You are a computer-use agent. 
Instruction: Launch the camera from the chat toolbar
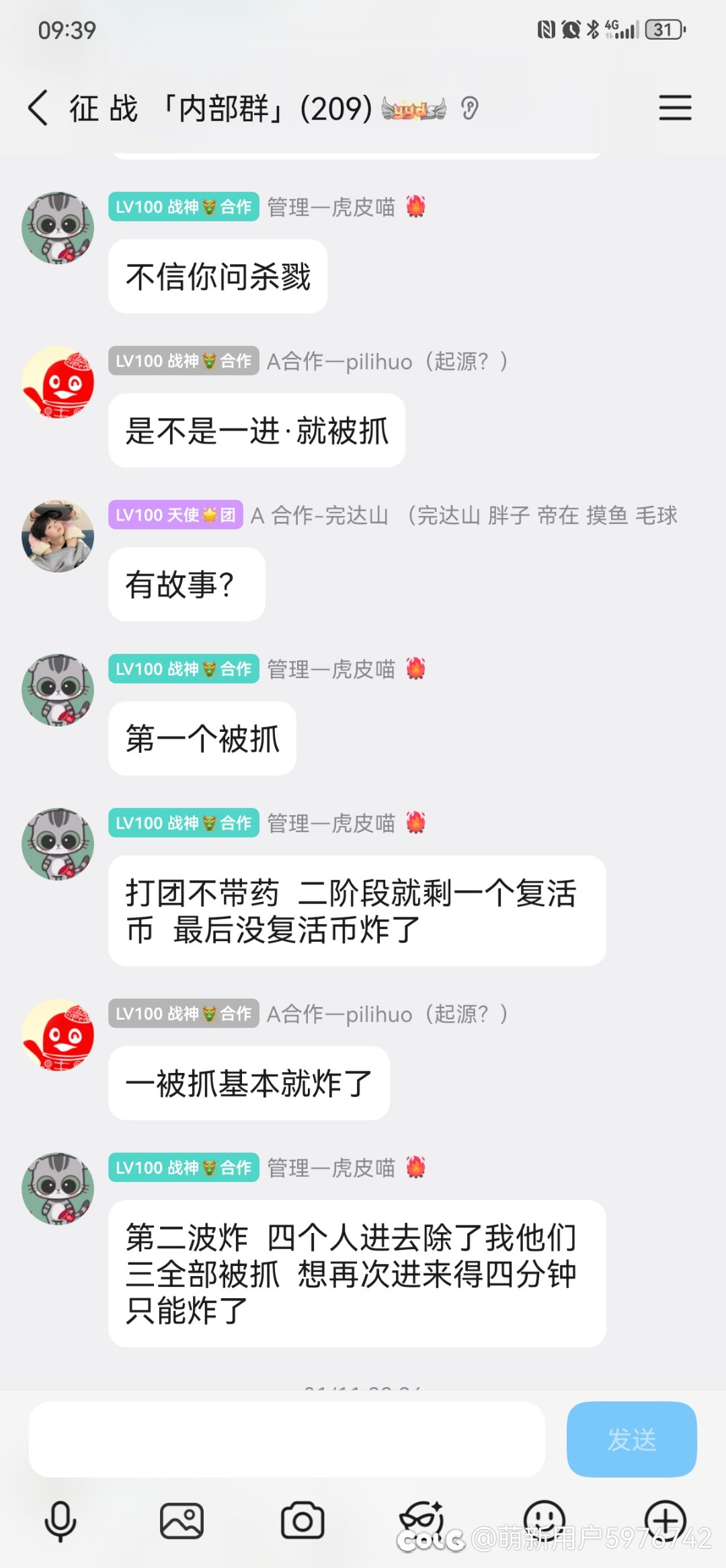click(x=302, y=1520)
